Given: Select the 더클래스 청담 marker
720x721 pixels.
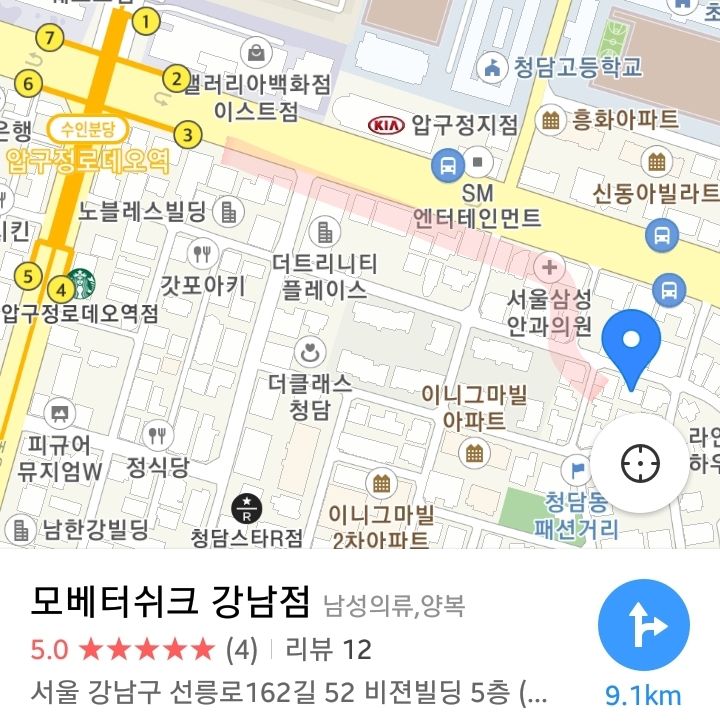Looking at the screenshot, I should [311, 351].
